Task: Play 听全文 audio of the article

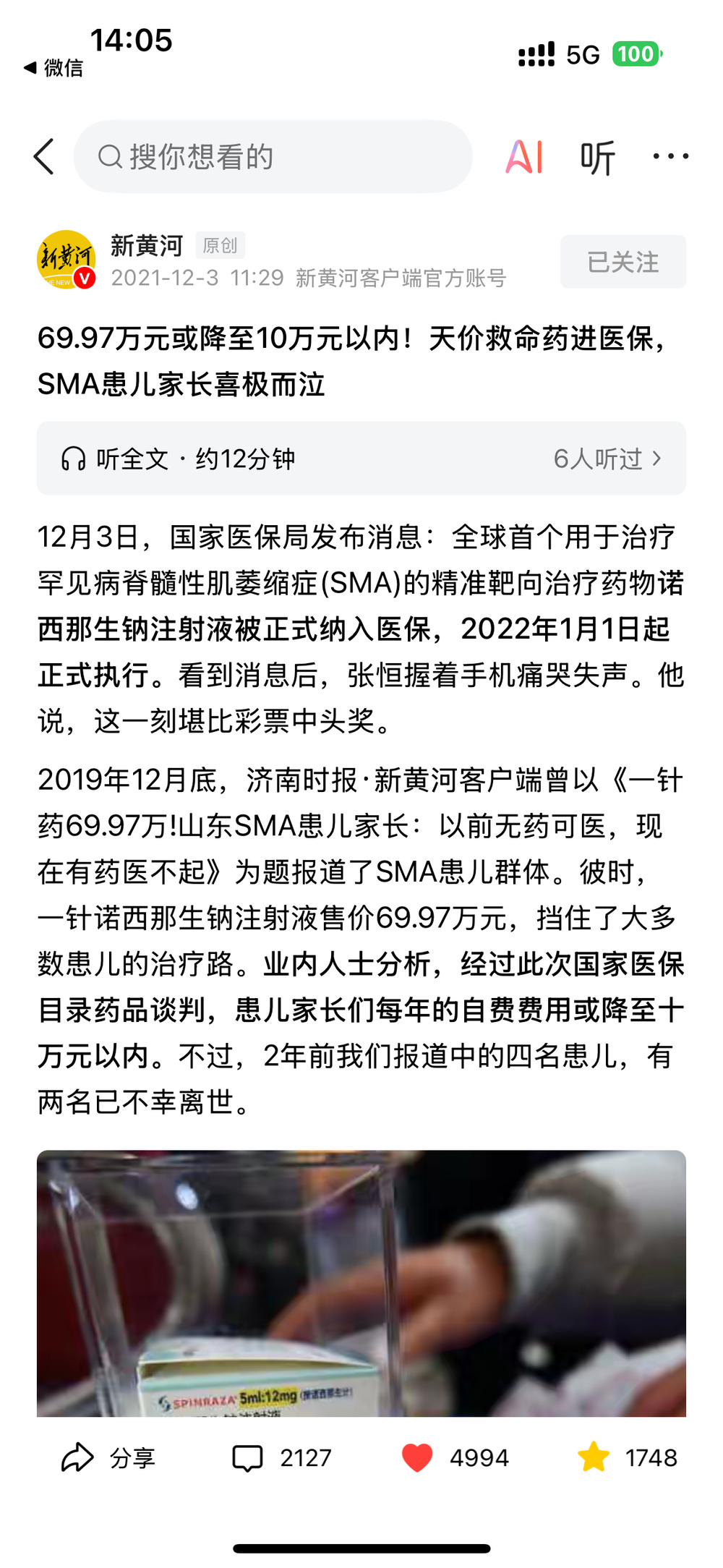Action: tap(179, 459)
